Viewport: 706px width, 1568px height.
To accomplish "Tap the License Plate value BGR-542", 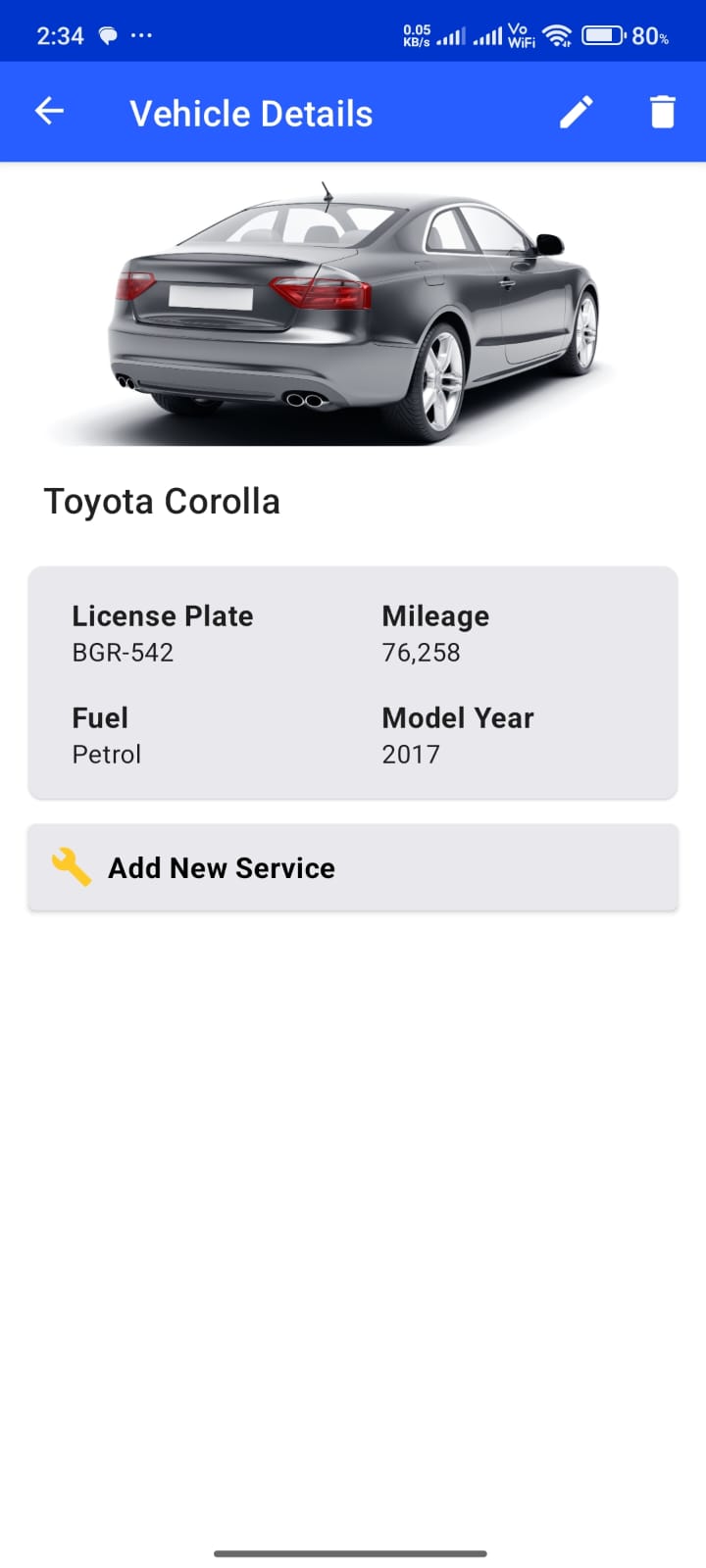I will (123, 652).
